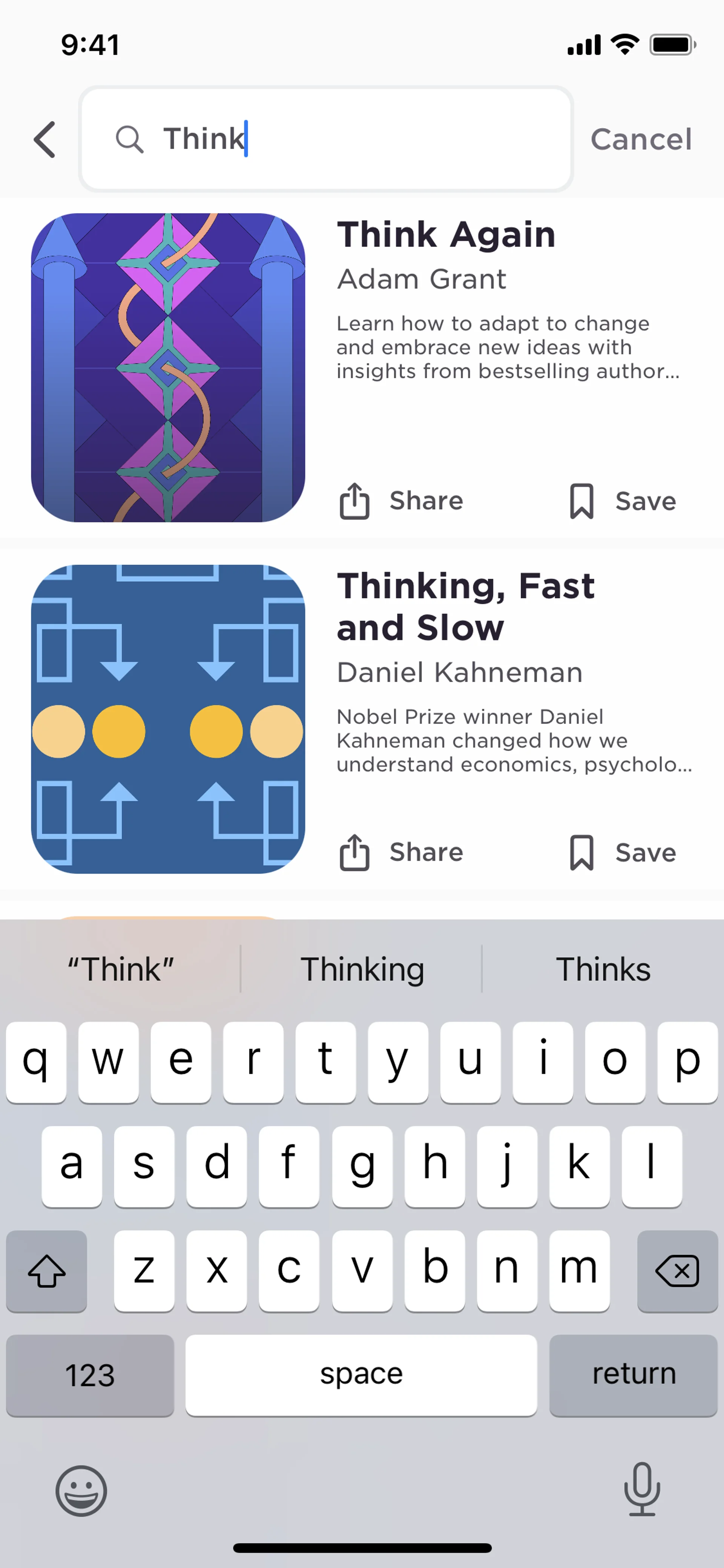Tap the search field containing Think
This screenshot has height=1568, width=724.
pos(326,140)
